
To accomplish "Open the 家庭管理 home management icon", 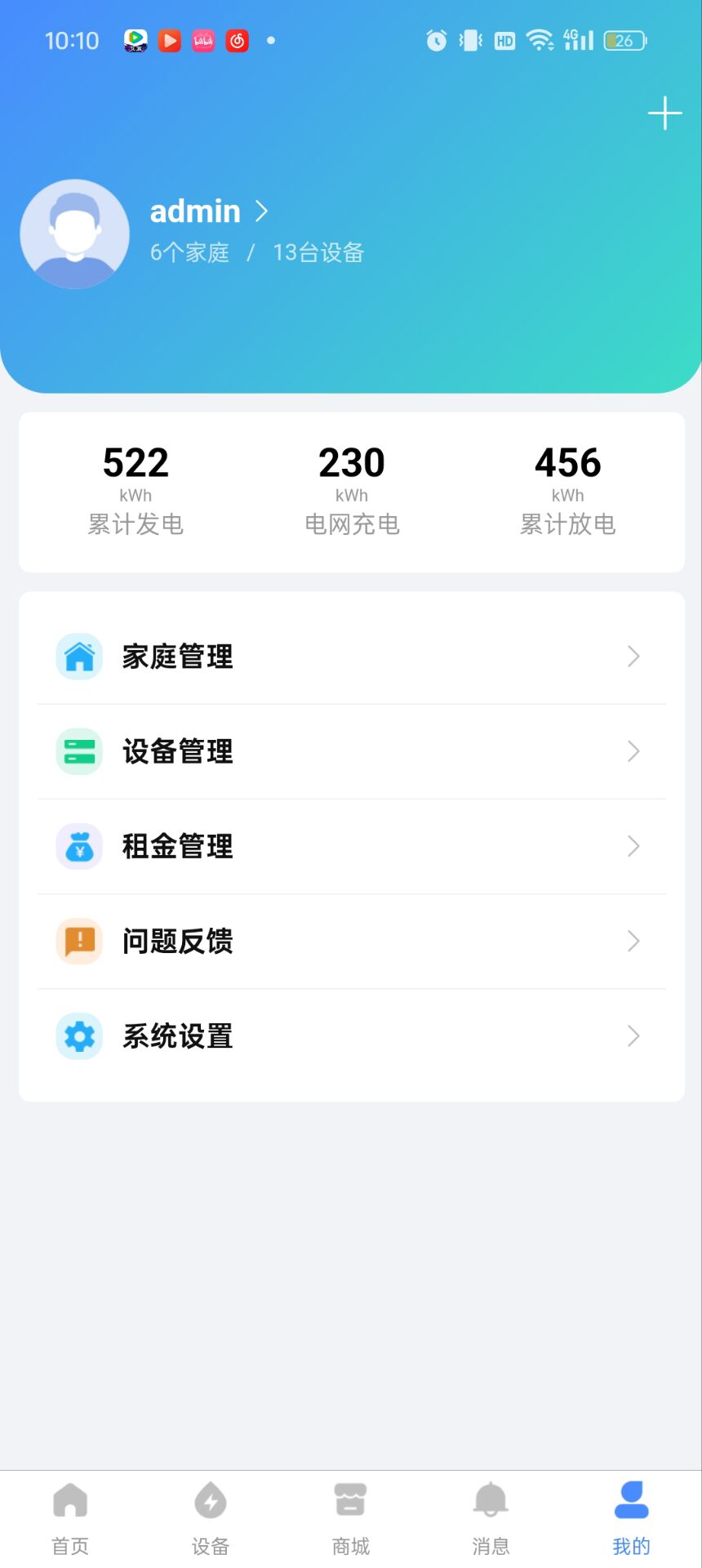I will 78,656.
